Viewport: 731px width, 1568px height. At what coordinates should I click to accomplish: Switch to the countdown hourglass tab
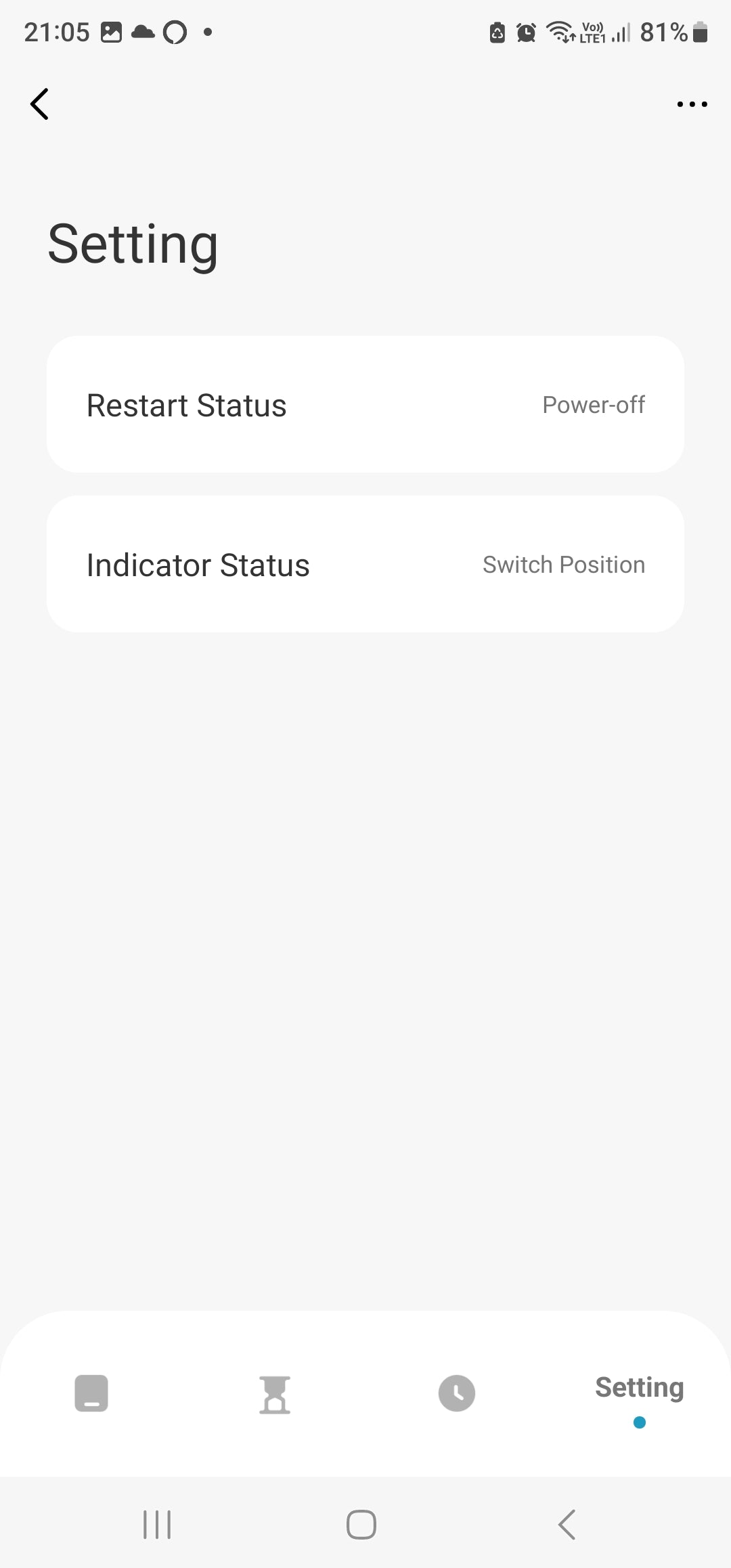point(274,1395)
